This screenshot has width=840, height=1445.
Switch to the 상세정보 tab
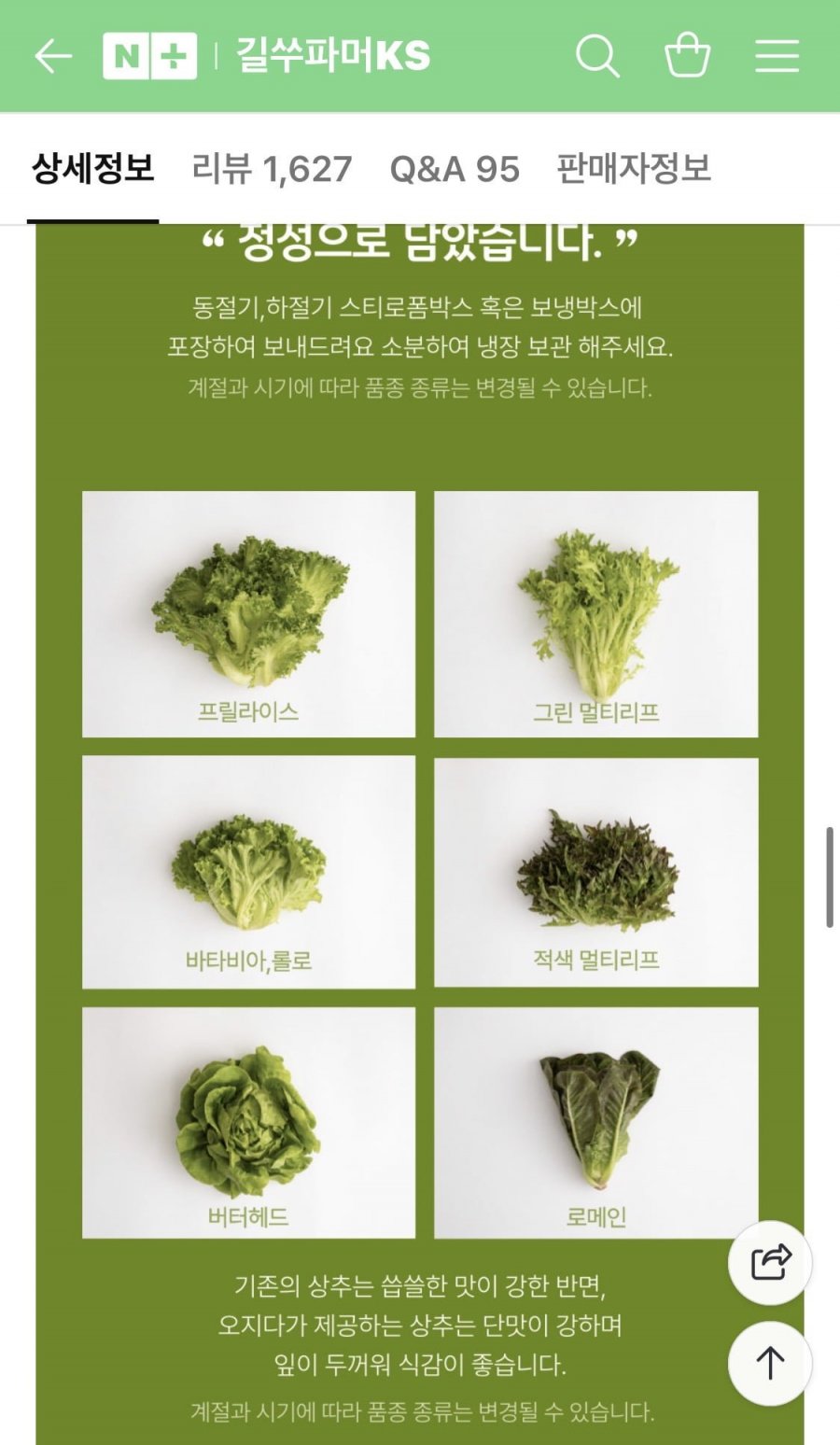coord(92,169)
